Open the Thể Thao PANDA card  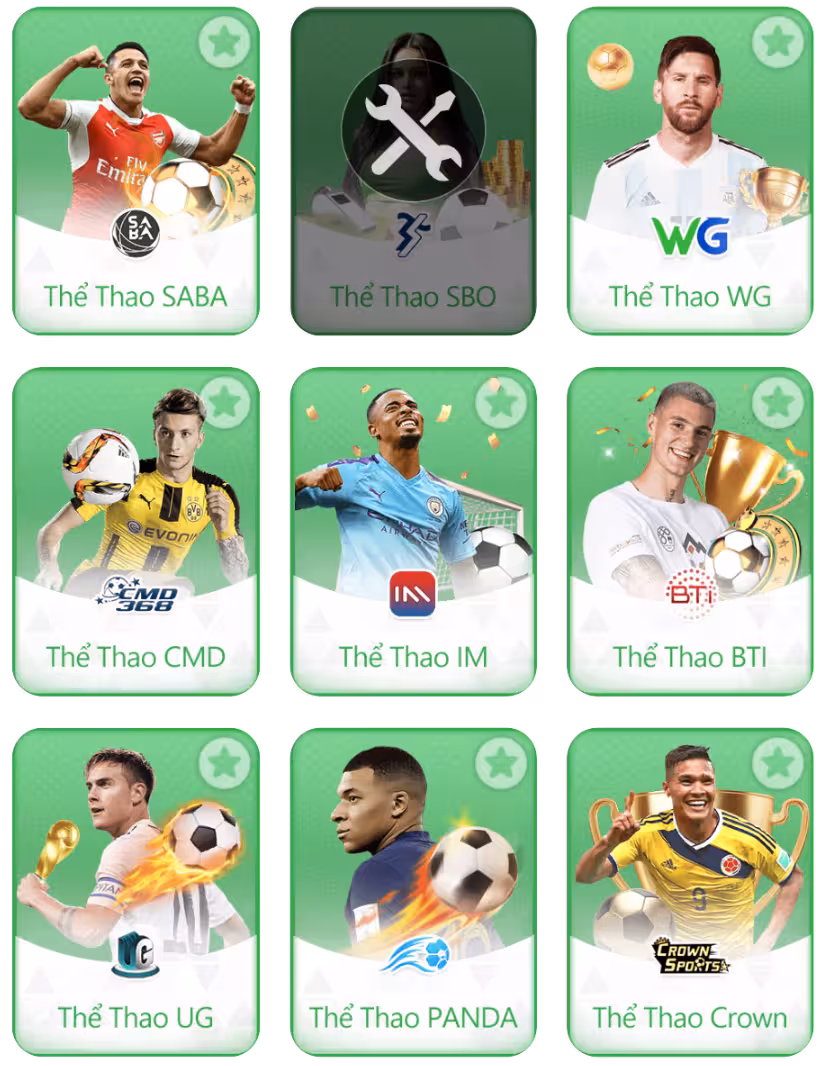pos(412,920)
